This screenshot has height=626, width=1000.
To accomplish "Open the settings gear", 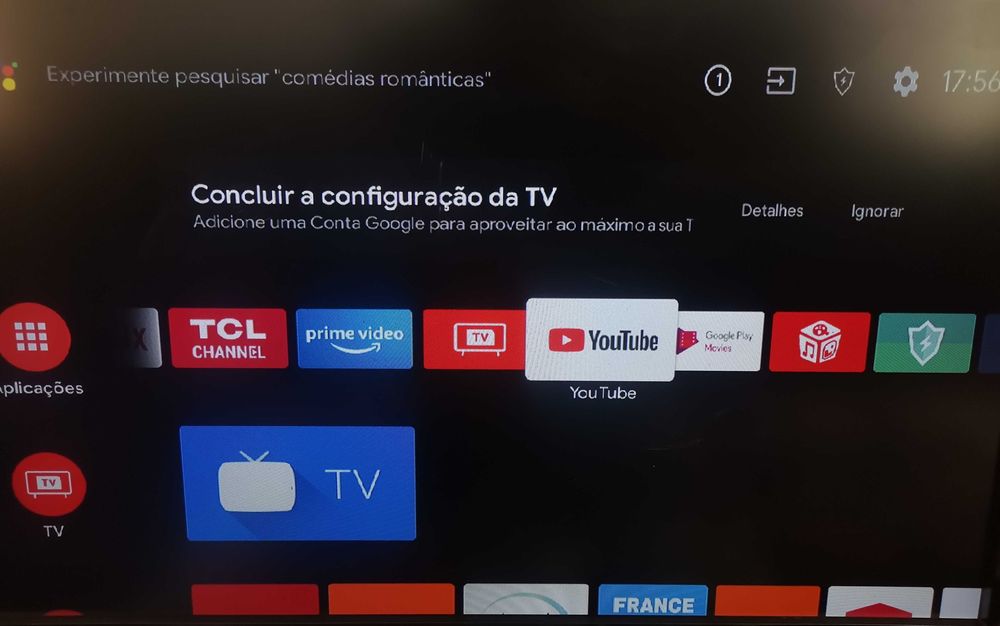I will coord(906,81).
